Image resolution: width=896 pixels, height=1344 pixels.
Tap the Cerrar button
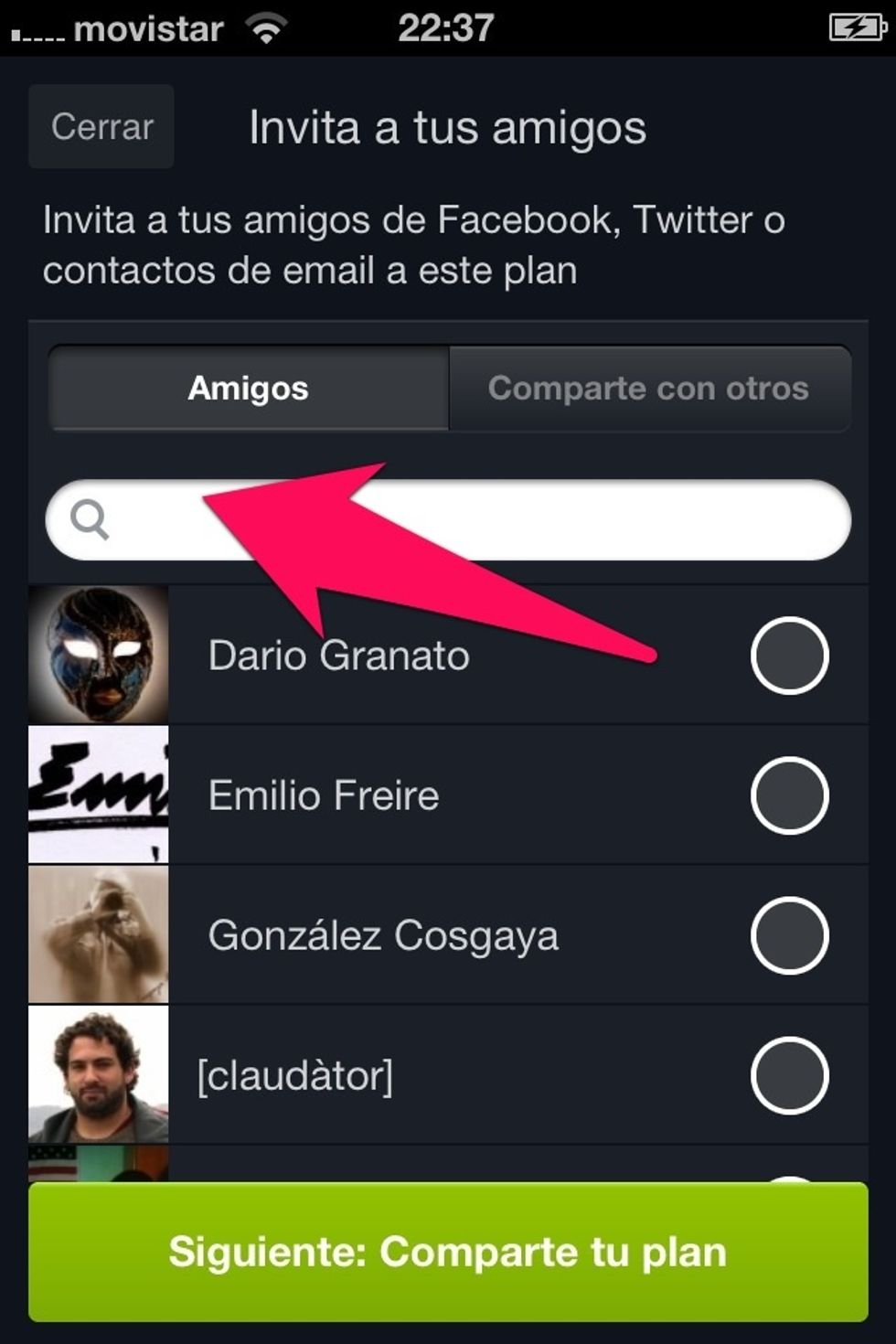pos(101,127)
